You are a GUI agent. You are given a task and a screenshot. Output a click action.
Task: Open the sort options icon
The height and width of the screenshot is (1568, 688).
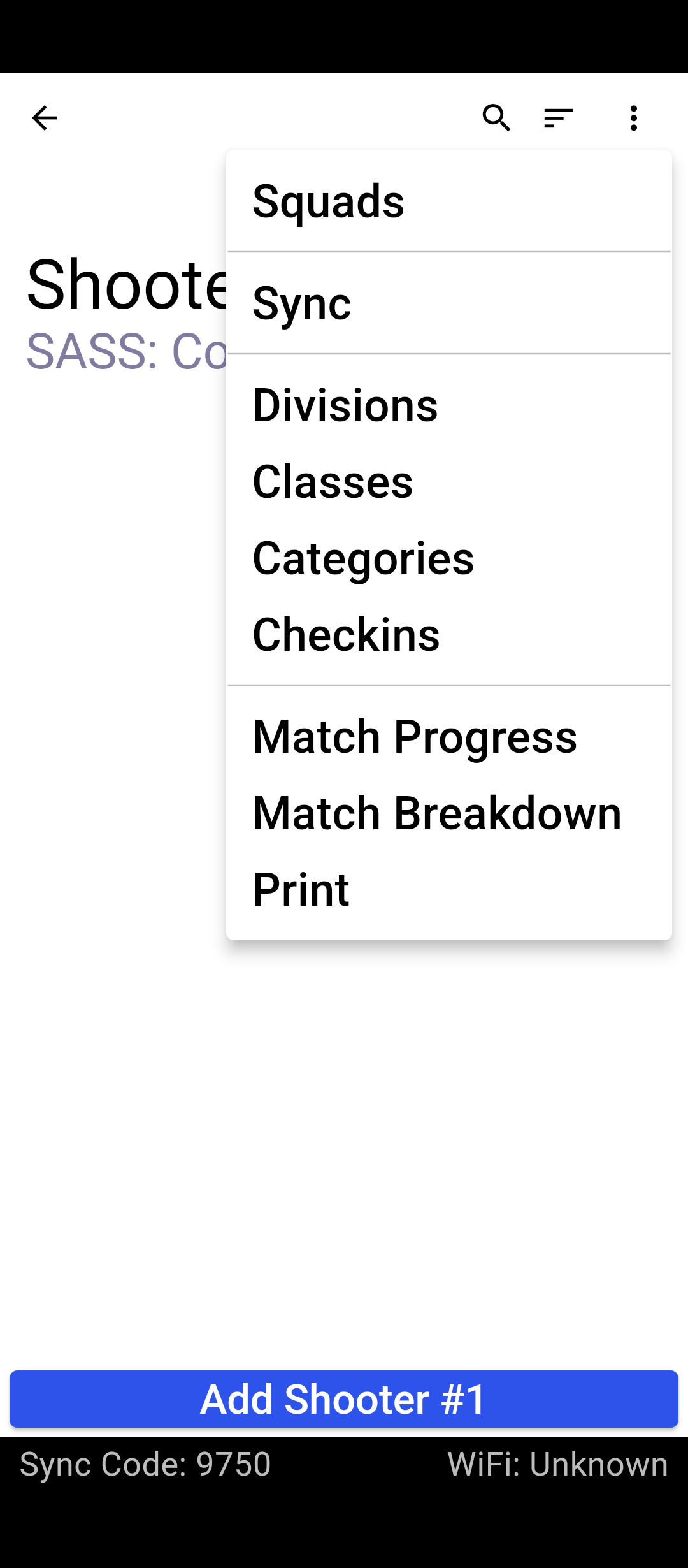[x=559, y=118]
